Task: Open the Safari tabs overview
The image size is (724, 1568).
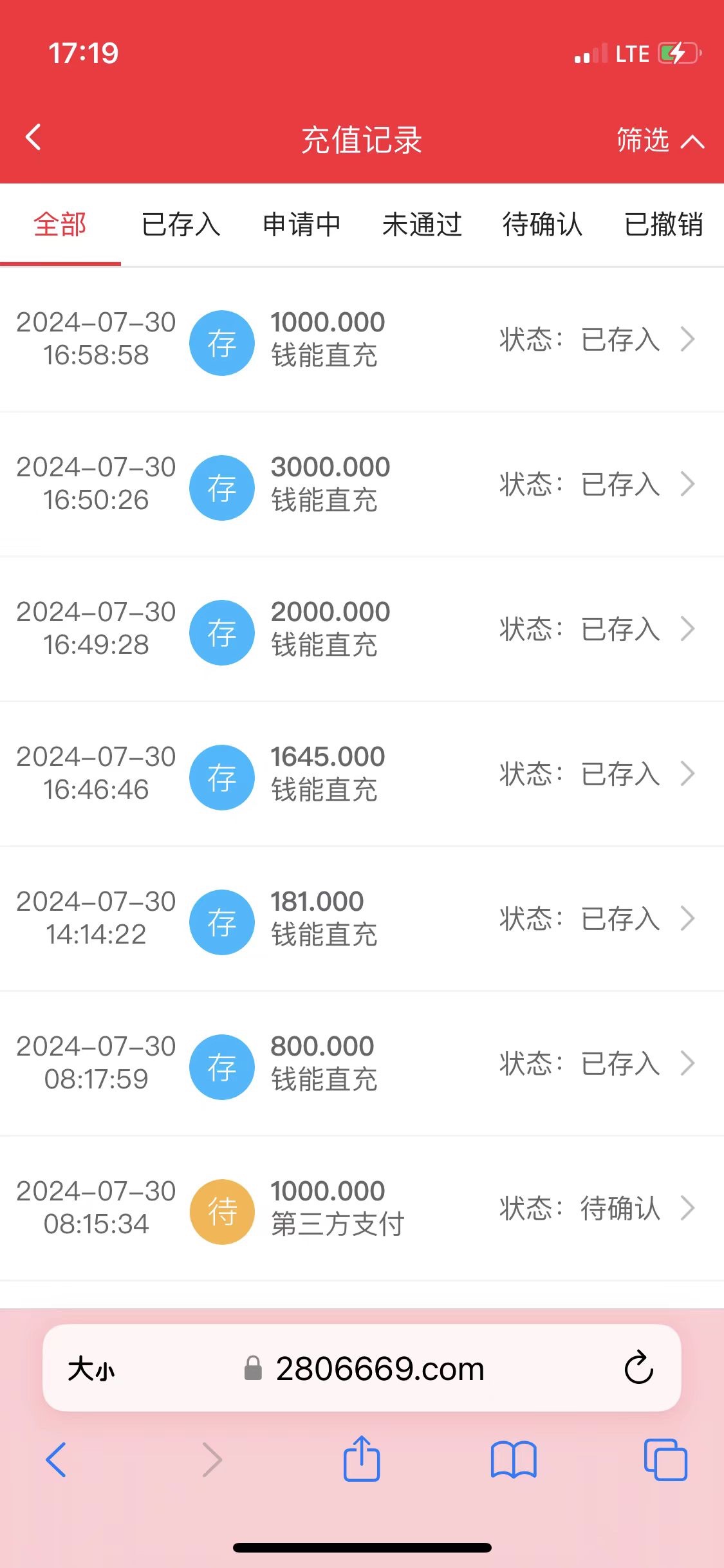Action: click(665, 1459)
